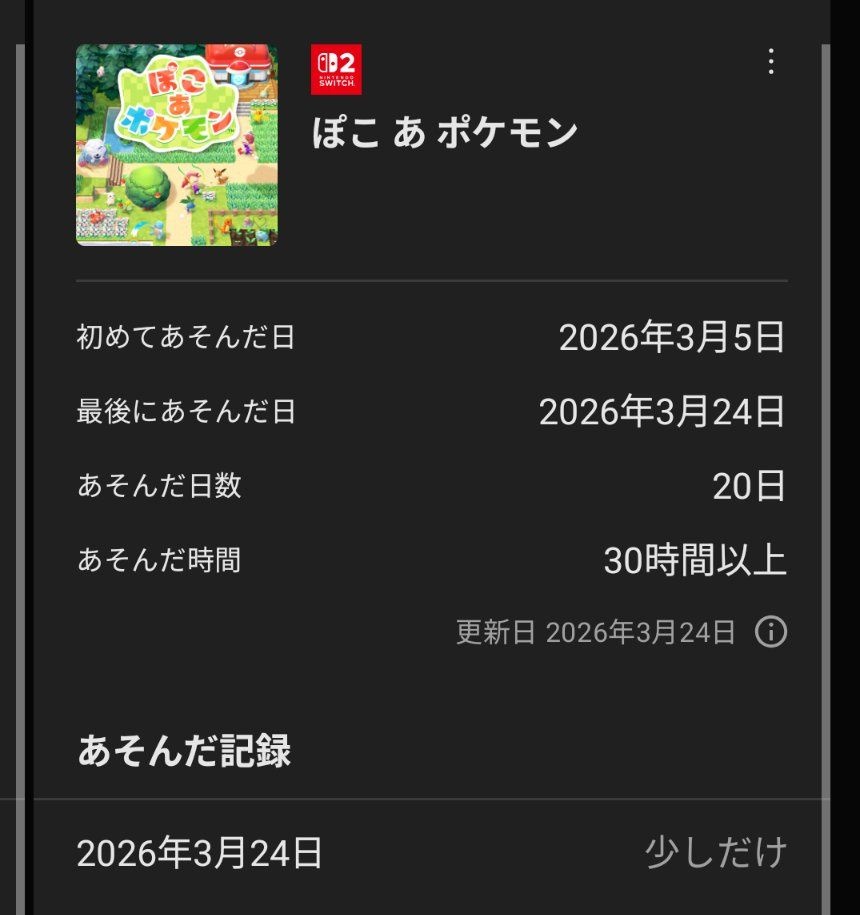The width and height of the screenshot is (860, 915).
Task: Open the ぽこ あ ポケモン game artwork
Action: 177,145
